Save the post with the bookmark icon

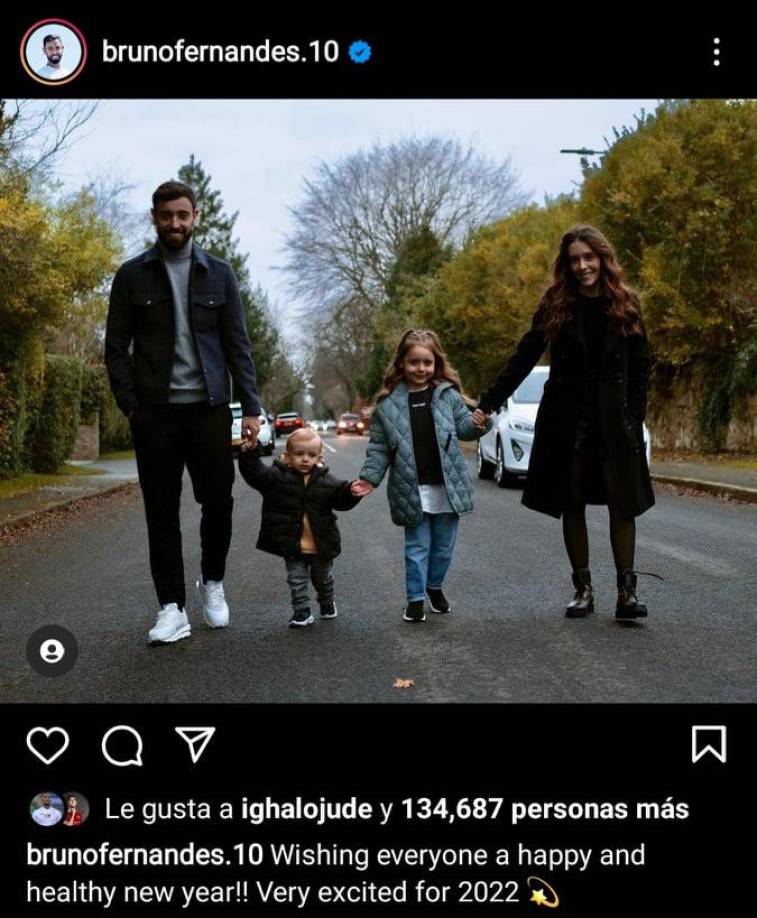click(x=708, y=745)
